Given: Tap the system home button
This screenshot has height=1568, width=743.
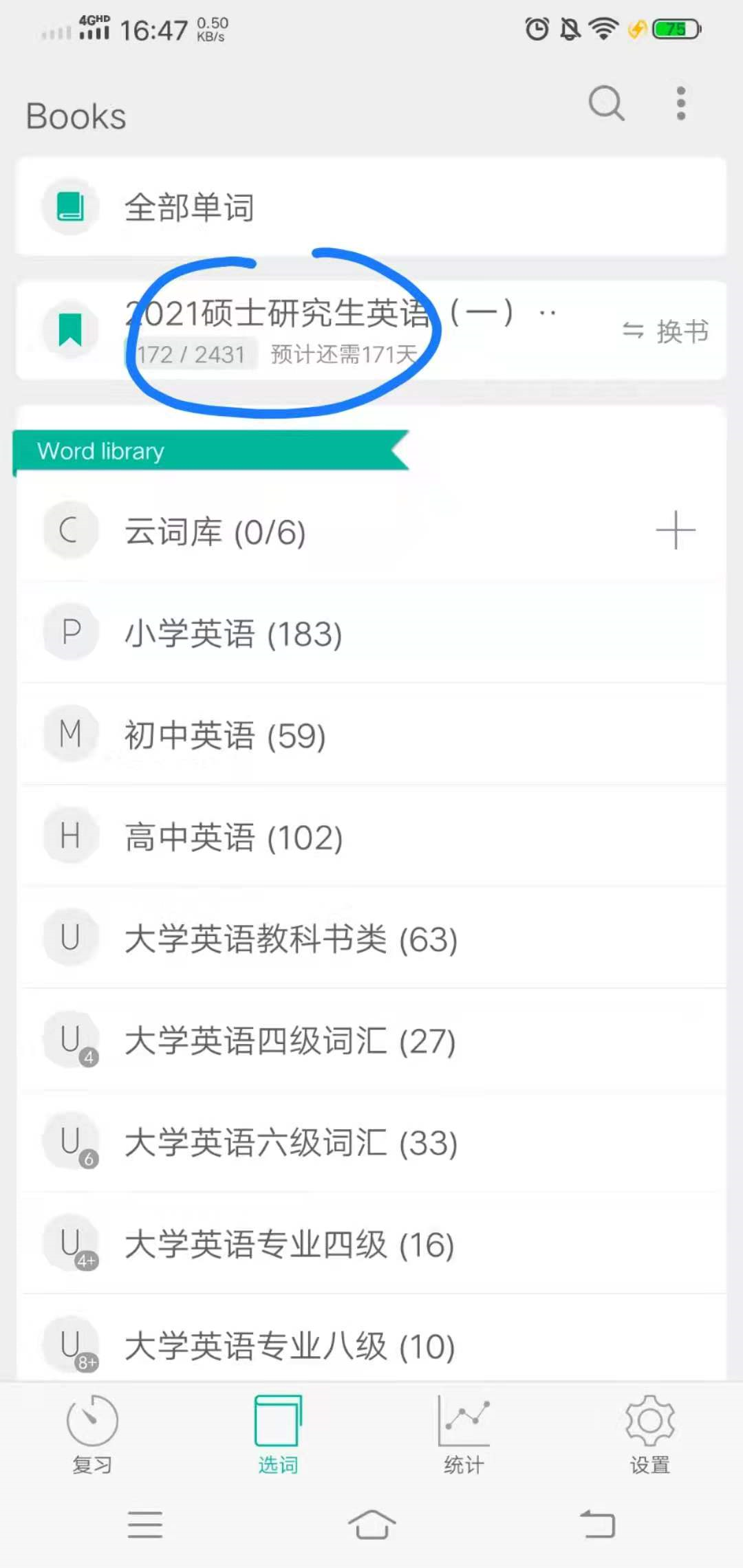Looking at the screenshot, I should [371, 1525].
